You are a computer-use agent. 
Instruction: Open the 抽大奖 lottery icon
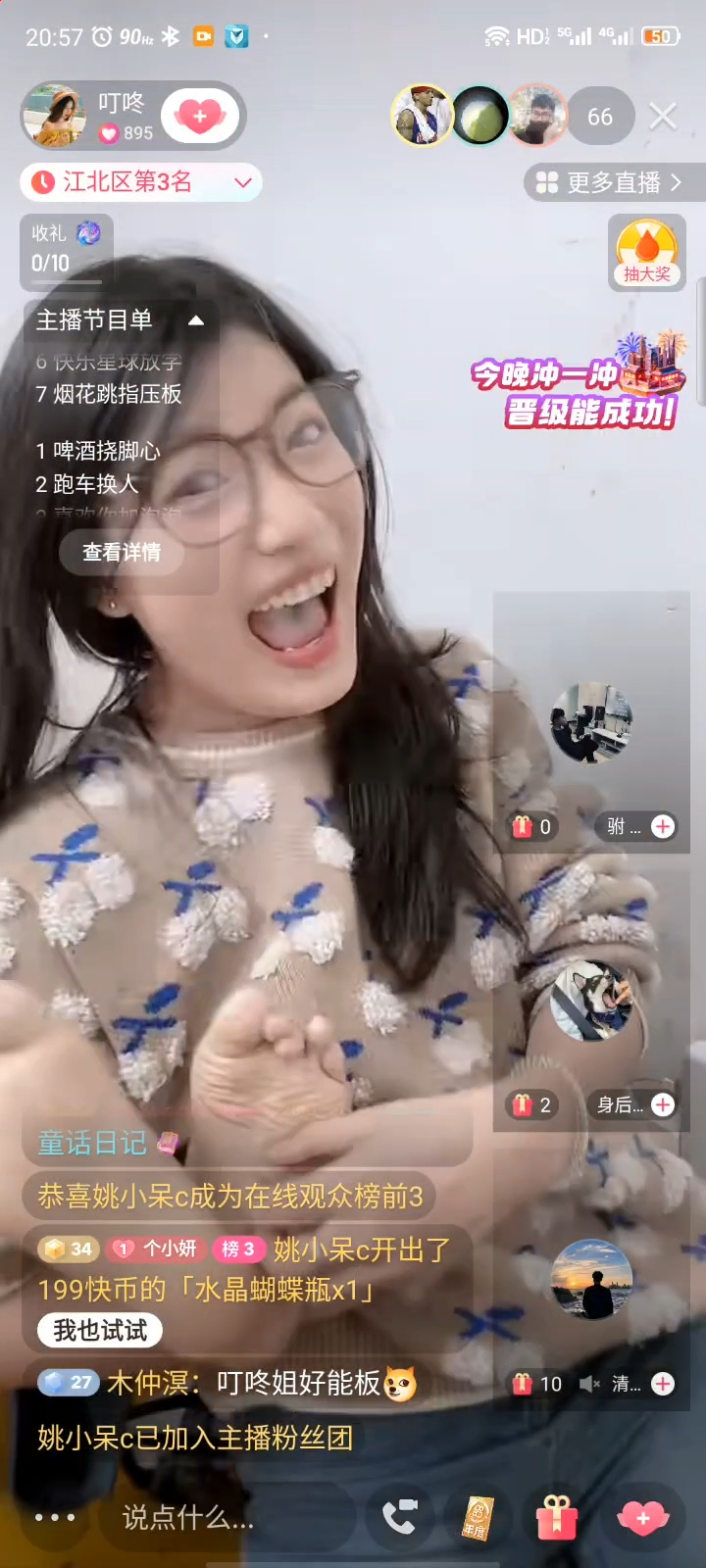coord(646,253)
